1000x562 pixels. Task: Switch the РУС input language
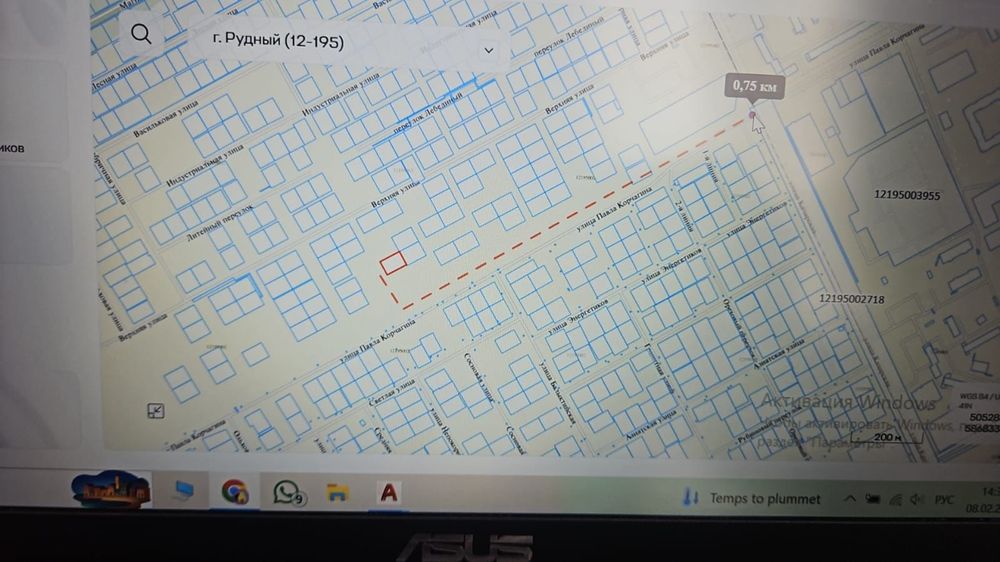945,499
